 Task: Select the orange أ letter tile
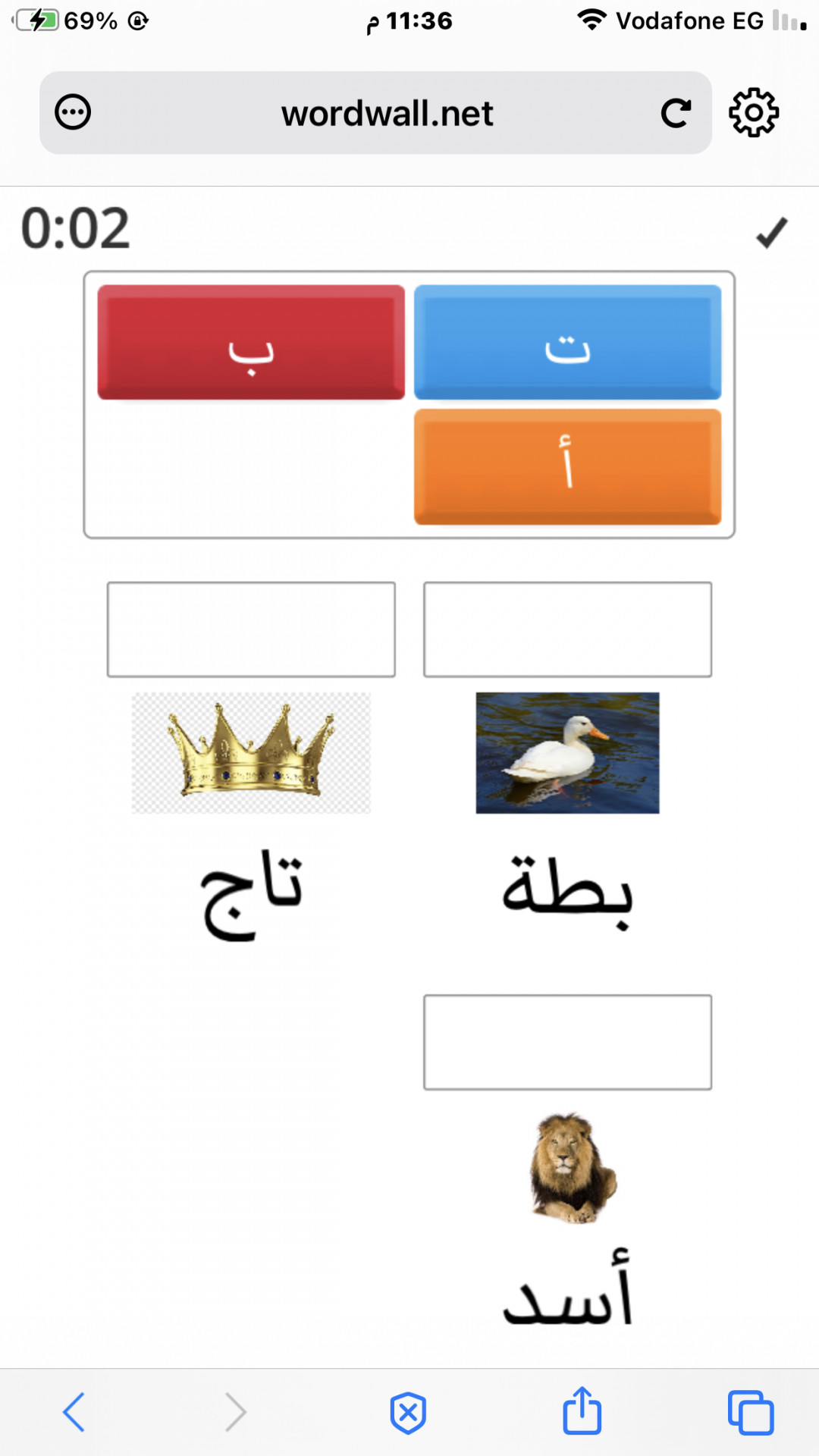point(567,466)
